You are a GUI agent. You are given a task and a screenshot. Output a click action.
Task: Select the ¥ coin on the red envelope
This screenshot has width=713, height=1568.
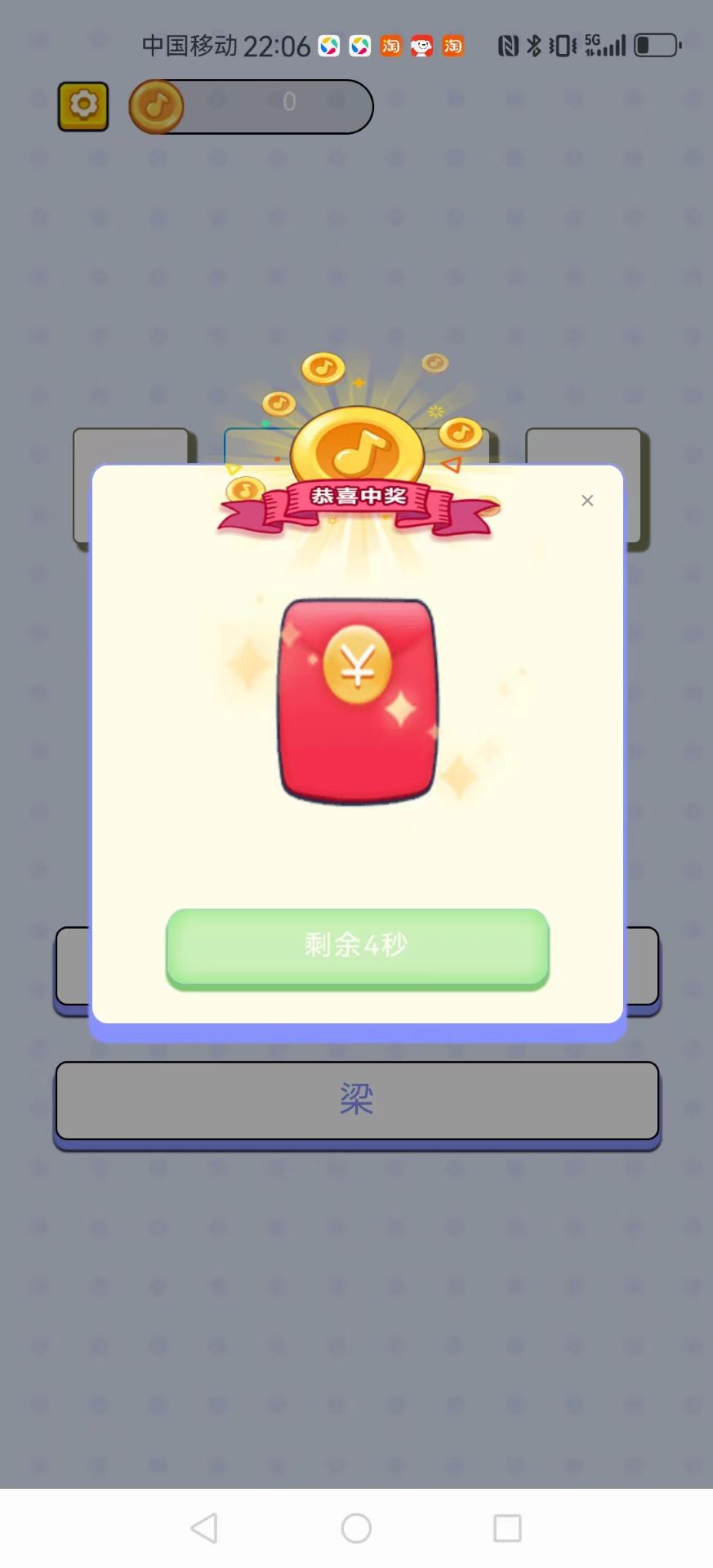click(x=357, y=666)
